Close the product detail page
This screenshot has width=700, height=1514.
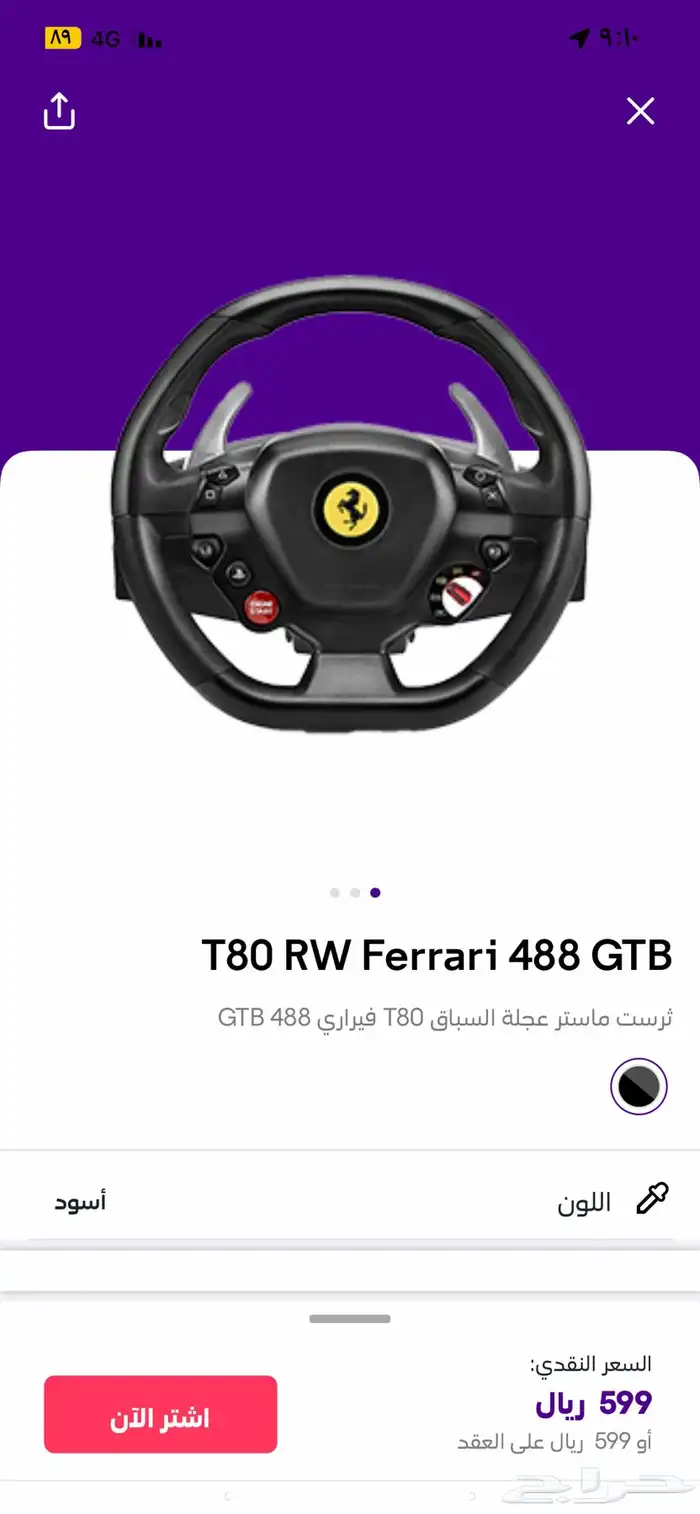(x=640, y=111)
